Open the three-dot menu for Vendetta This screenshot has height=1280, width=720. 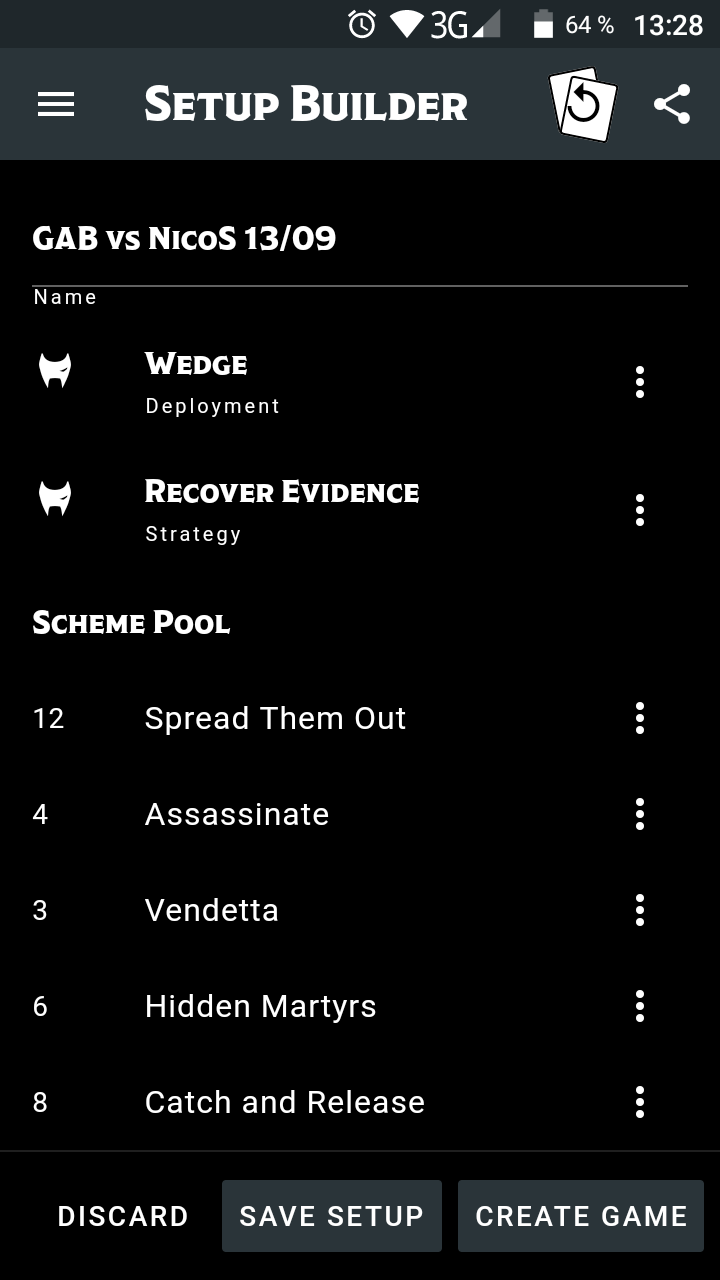click(x=639, y=910)
